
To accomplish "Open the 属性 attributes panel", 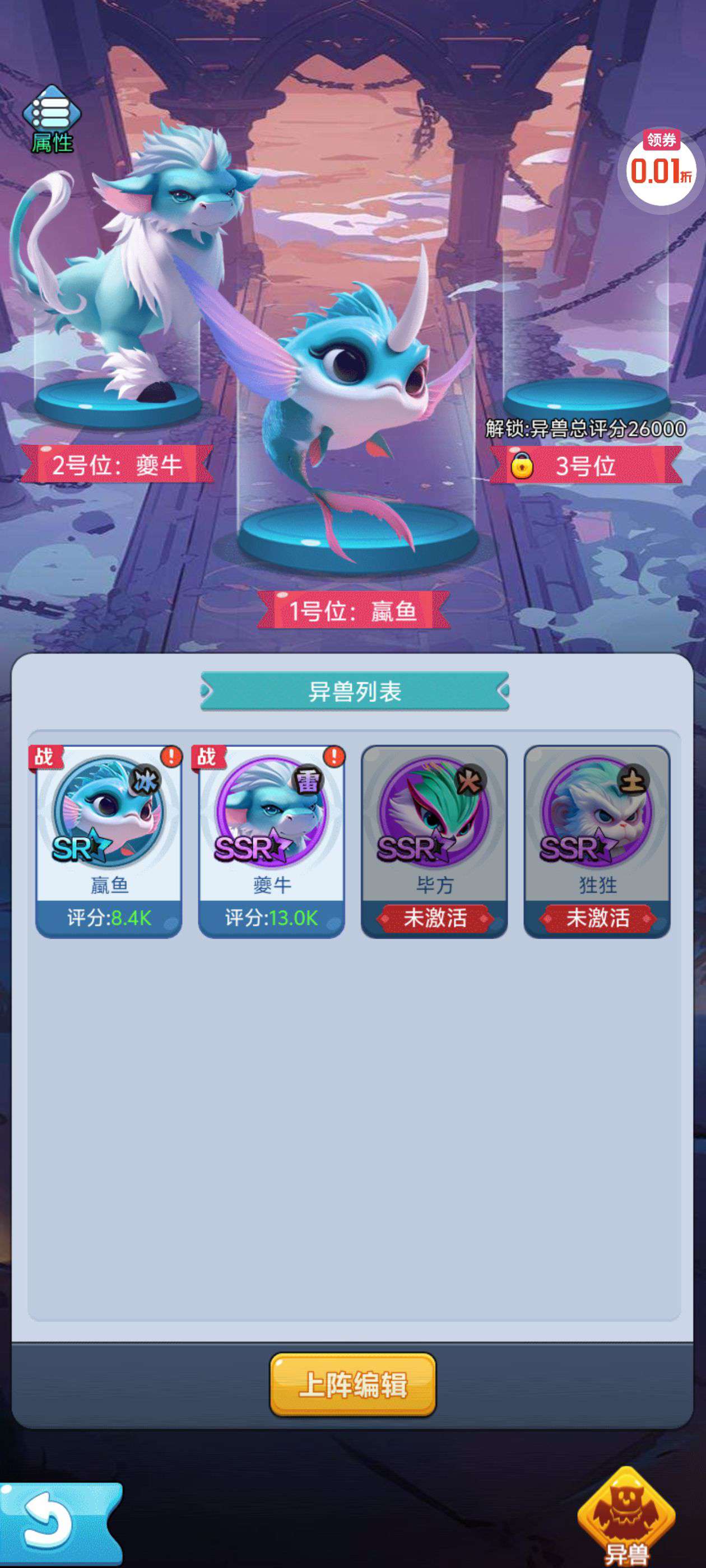I will point(52,119).
